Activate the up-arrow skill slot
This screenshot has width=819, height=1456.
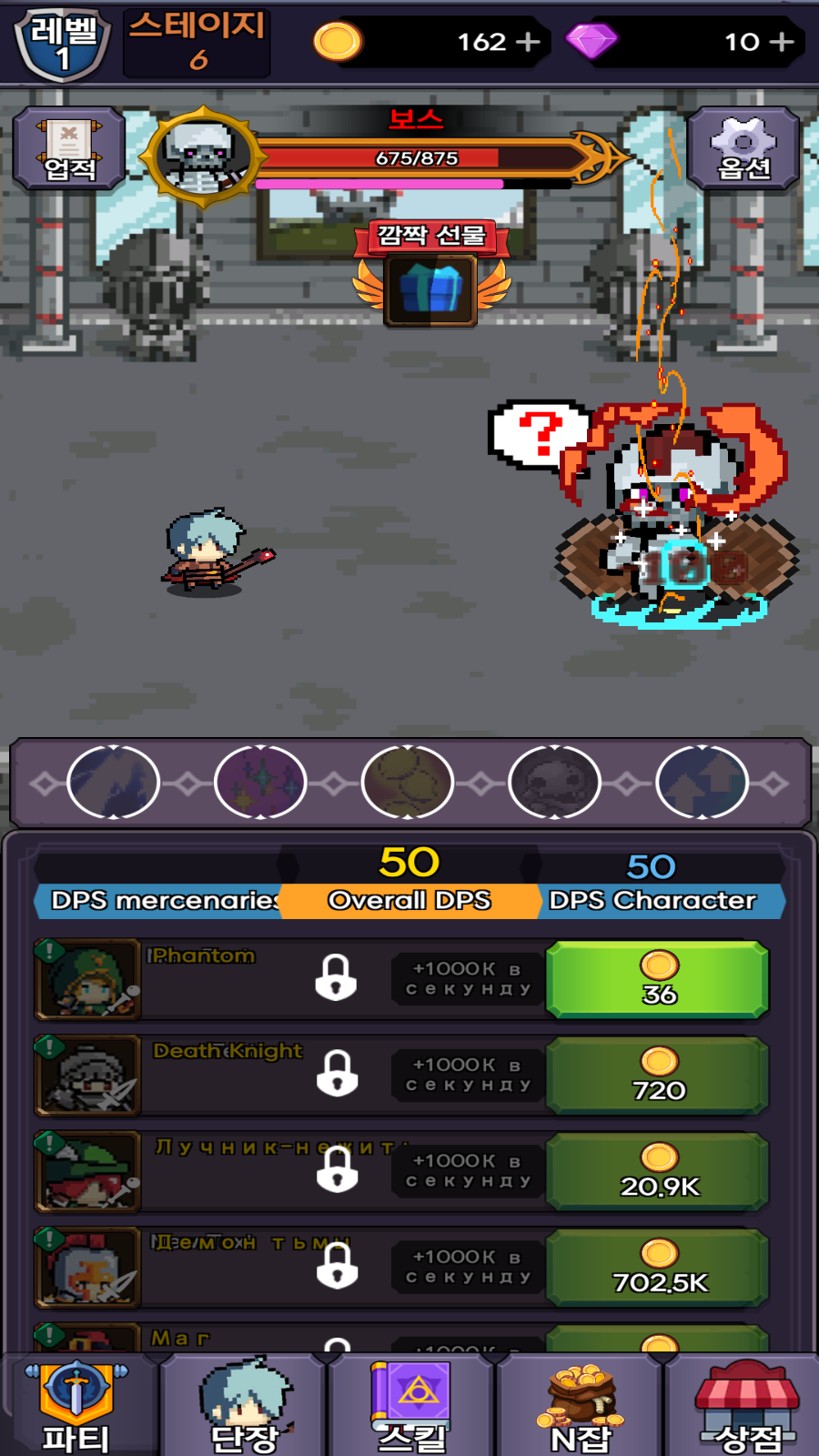coord(702,783)
